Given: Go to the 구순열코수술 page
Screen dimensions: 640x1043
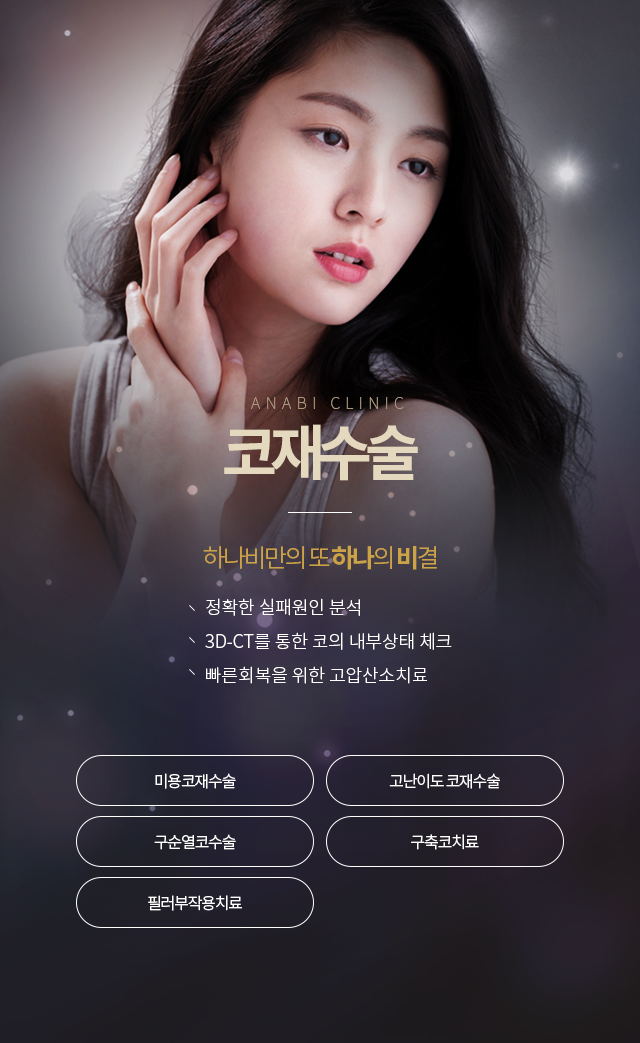Looking at the screenshot, I should tap(195, 841).
